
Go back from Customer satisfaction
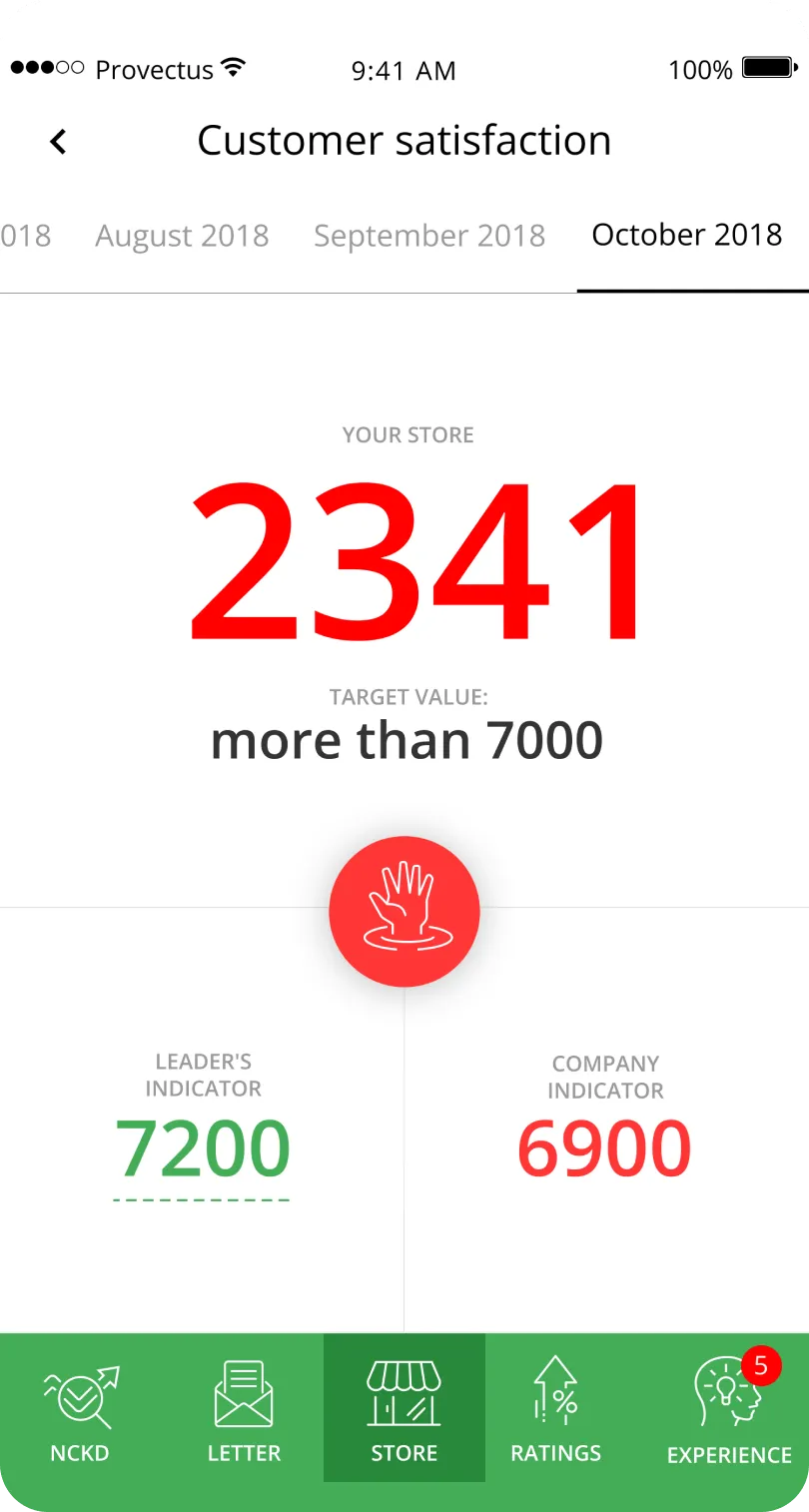point(59,142)
